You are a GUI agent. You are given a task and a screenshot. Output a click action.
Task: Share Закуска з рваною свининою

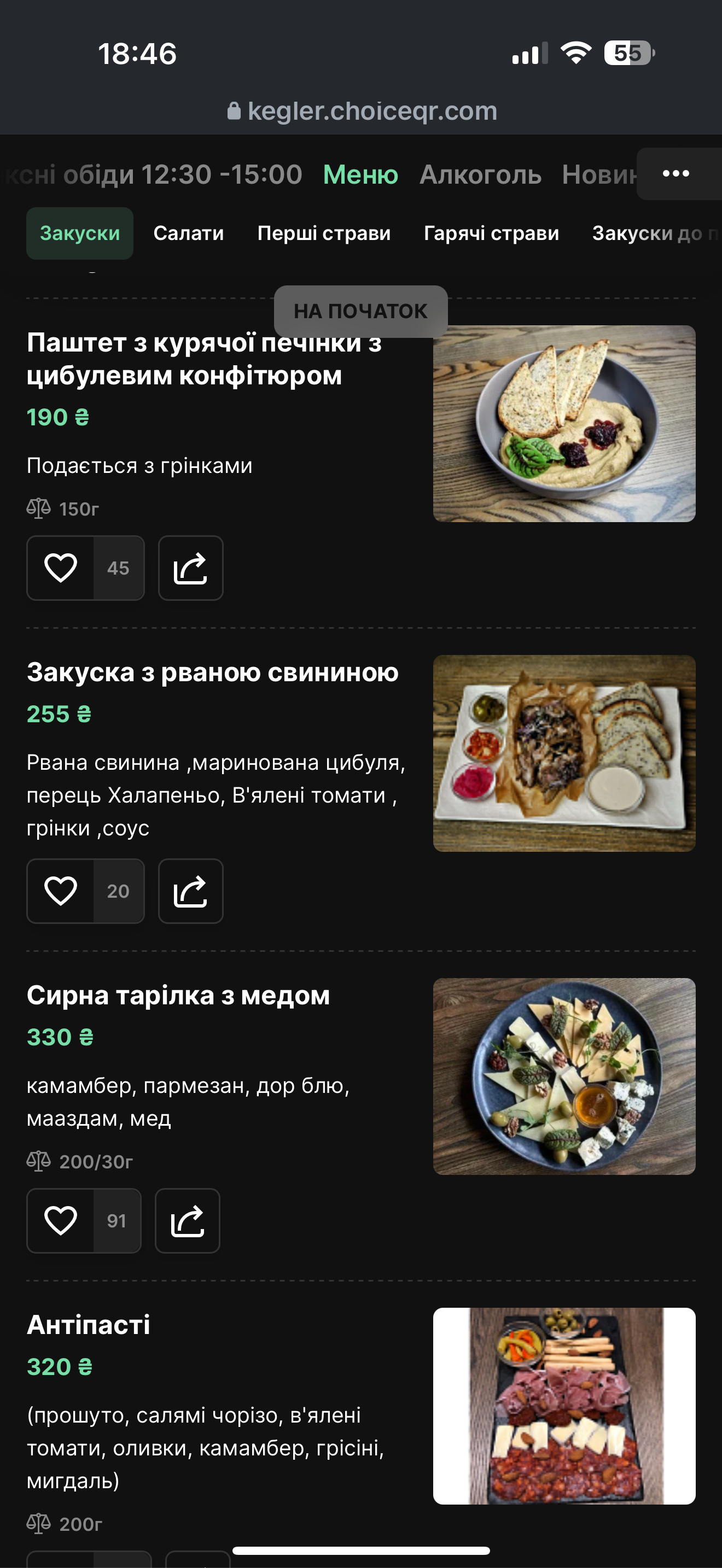coord(190,891)
